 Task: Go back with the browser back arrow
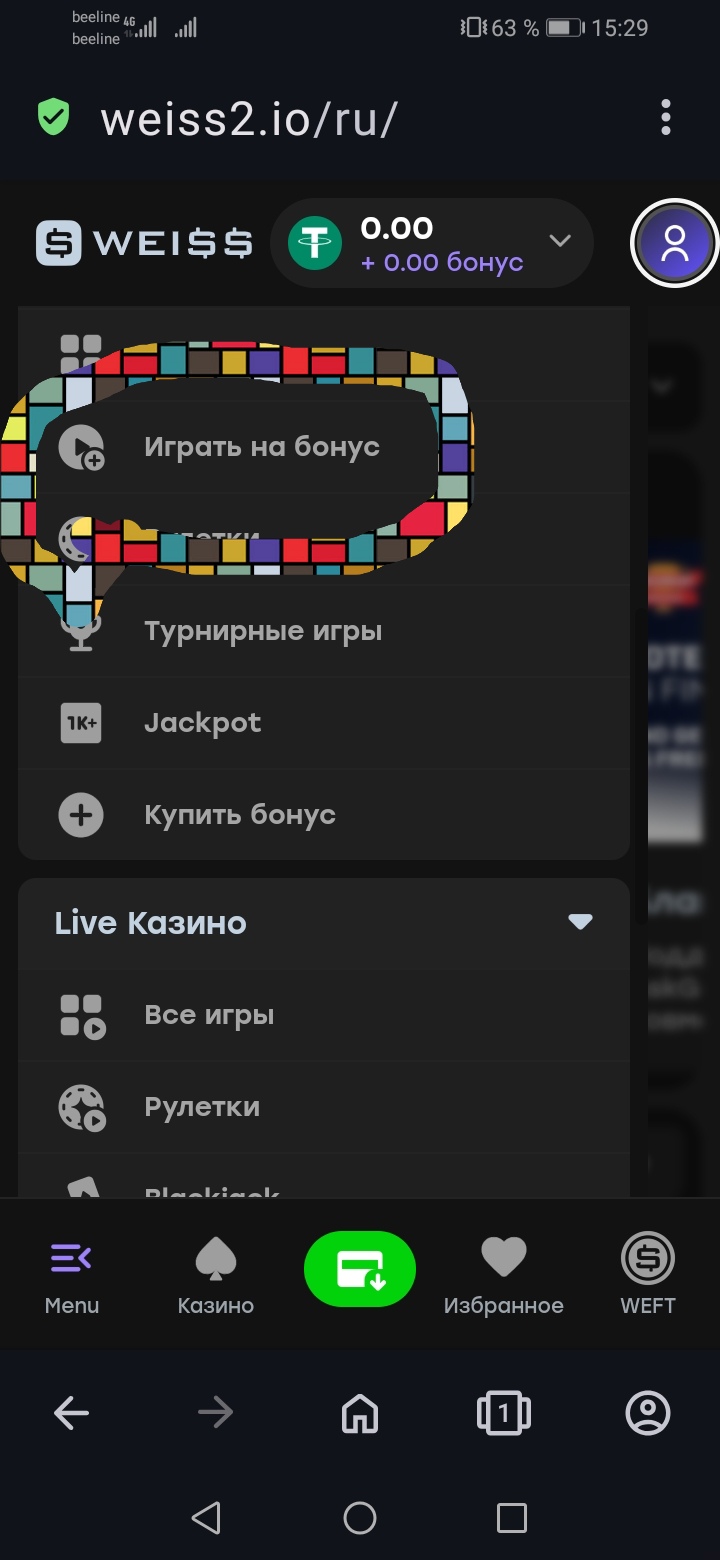pos(72,1413)
